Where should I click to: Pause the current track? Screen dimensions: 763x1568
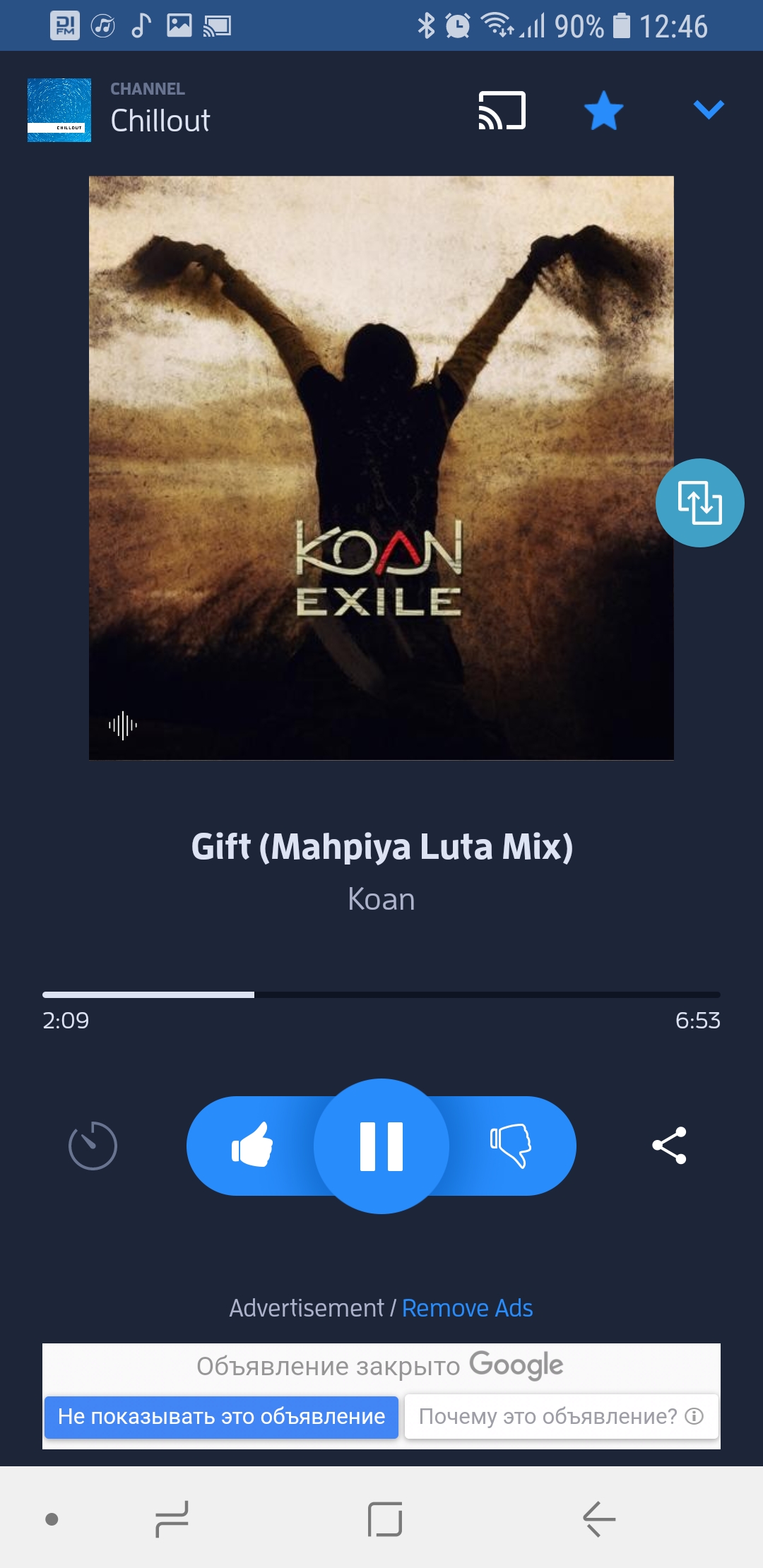pyautogui.click(x=381, y=1146)
